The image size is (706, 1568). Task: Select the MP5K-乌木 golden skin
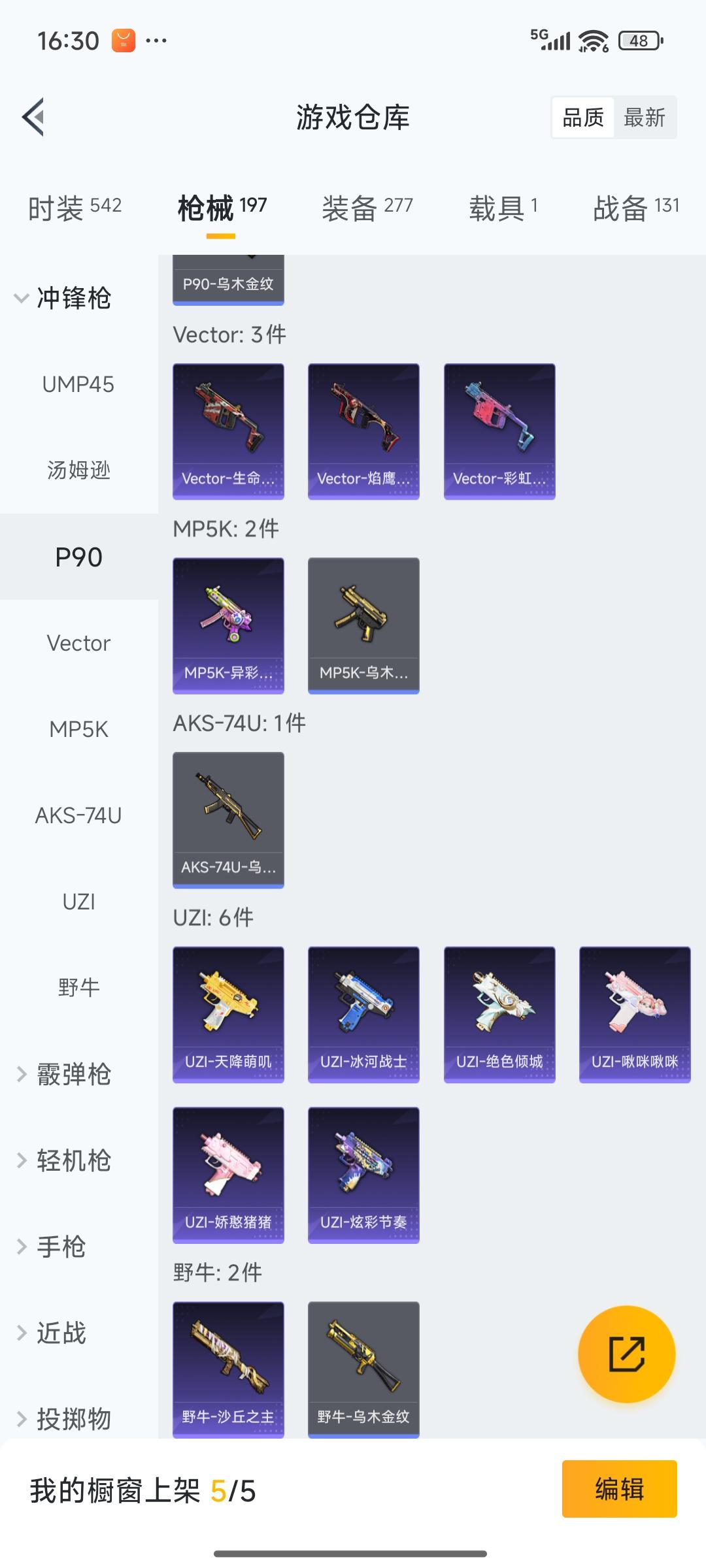click(363, 623)
